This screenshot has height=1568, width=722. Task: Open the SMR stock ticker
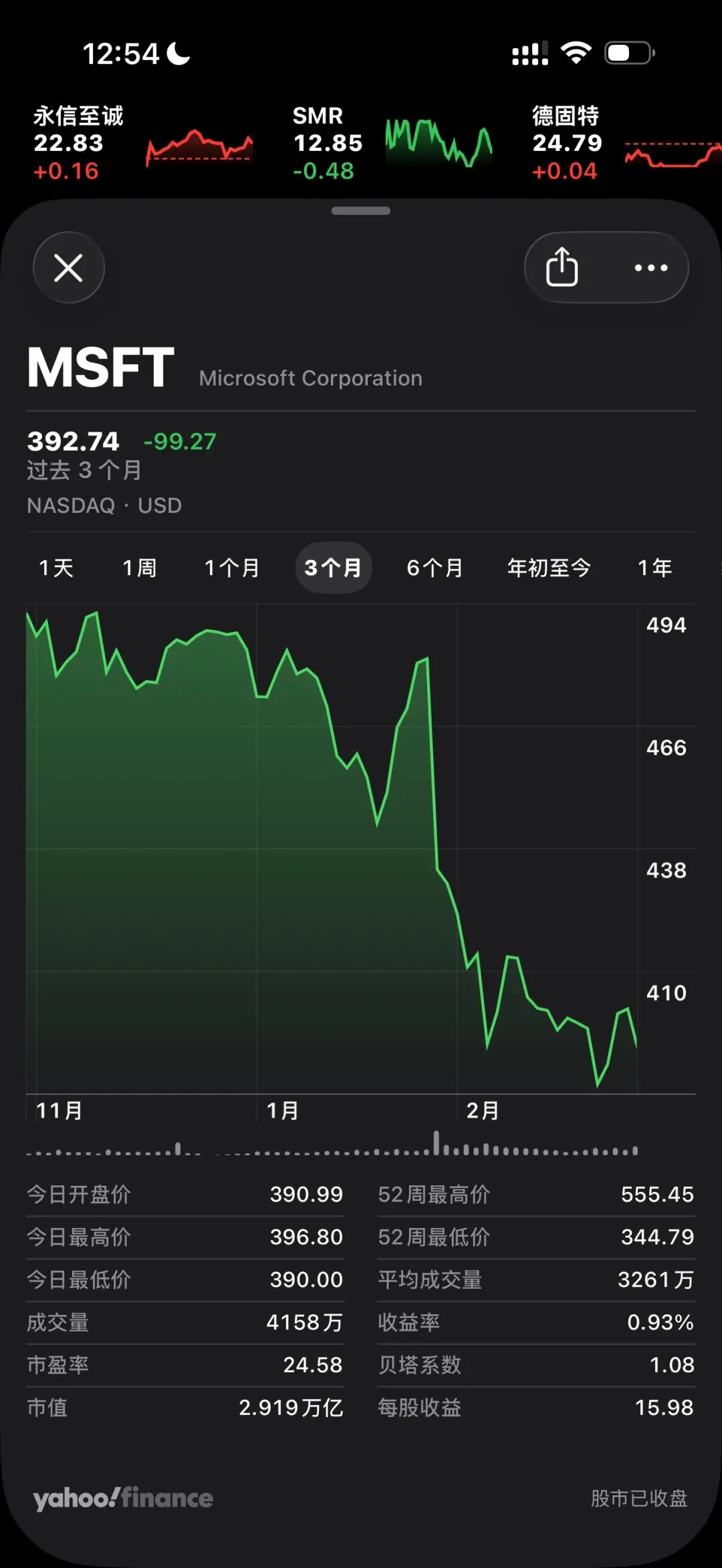click(x=391, y=144)
